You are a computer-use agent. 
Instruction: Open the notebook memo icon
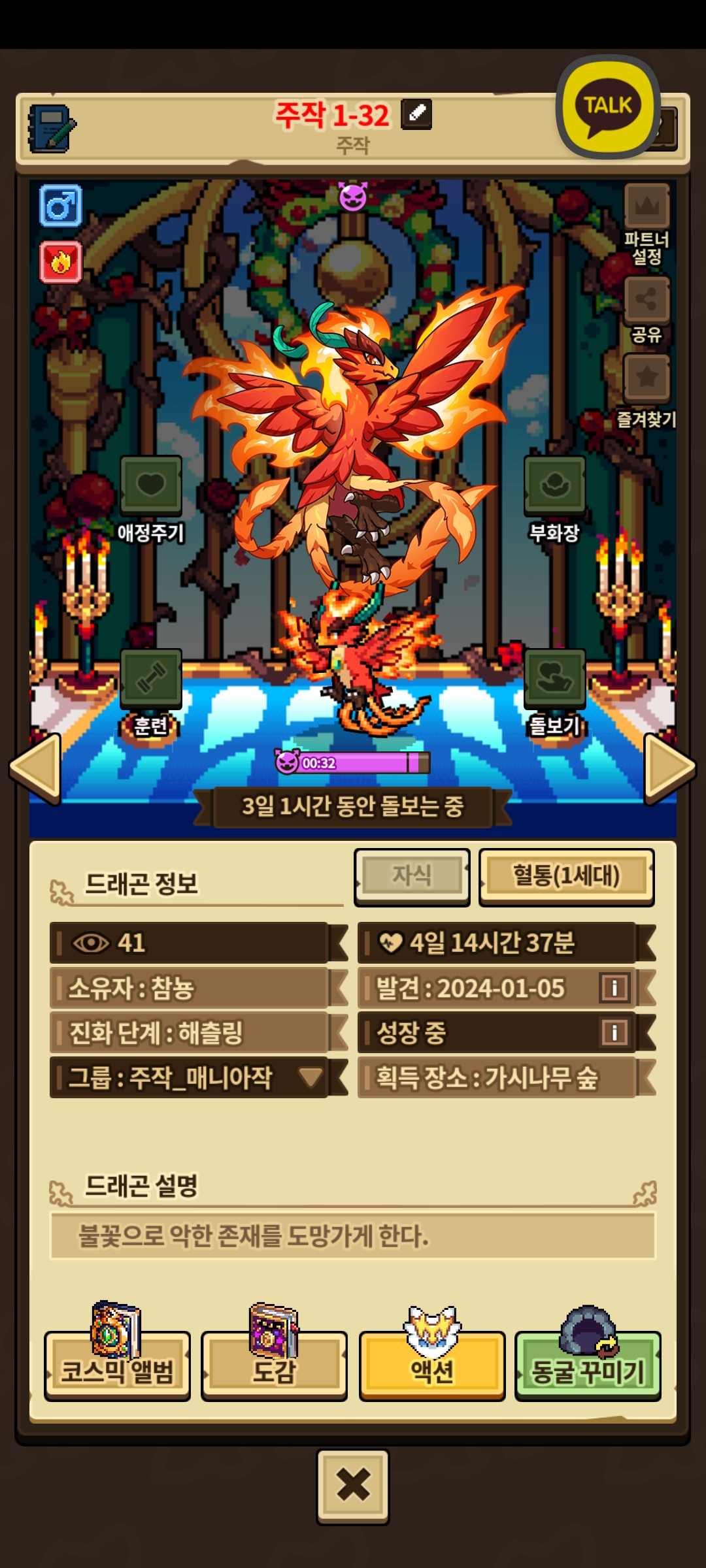[x=52, y=128]
